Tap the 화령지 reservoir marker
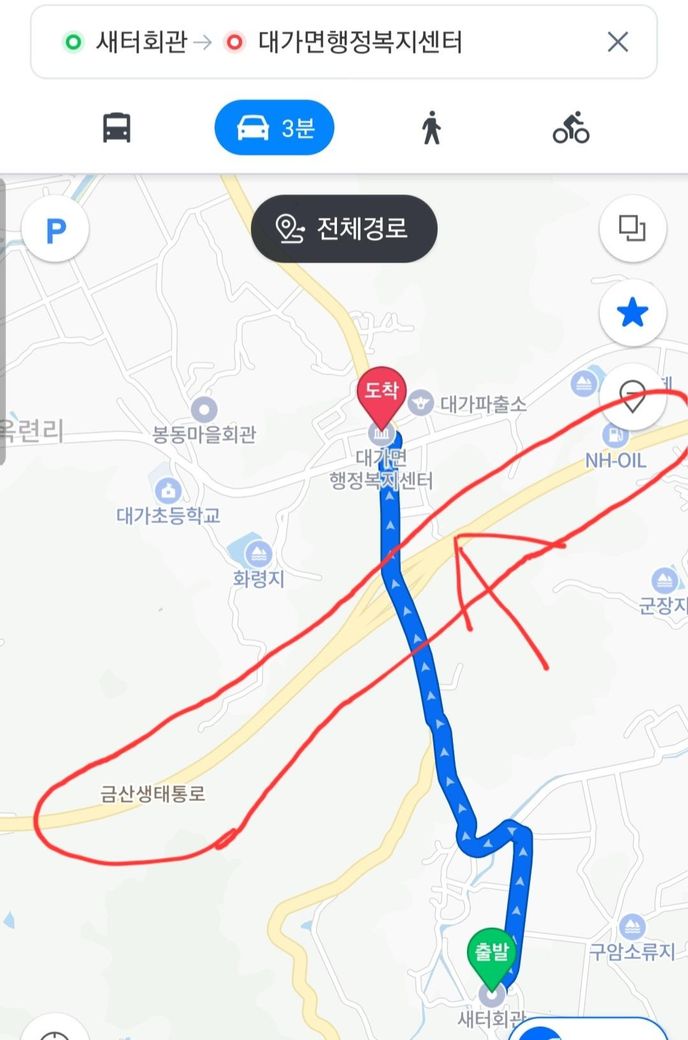 click(259, 553)
